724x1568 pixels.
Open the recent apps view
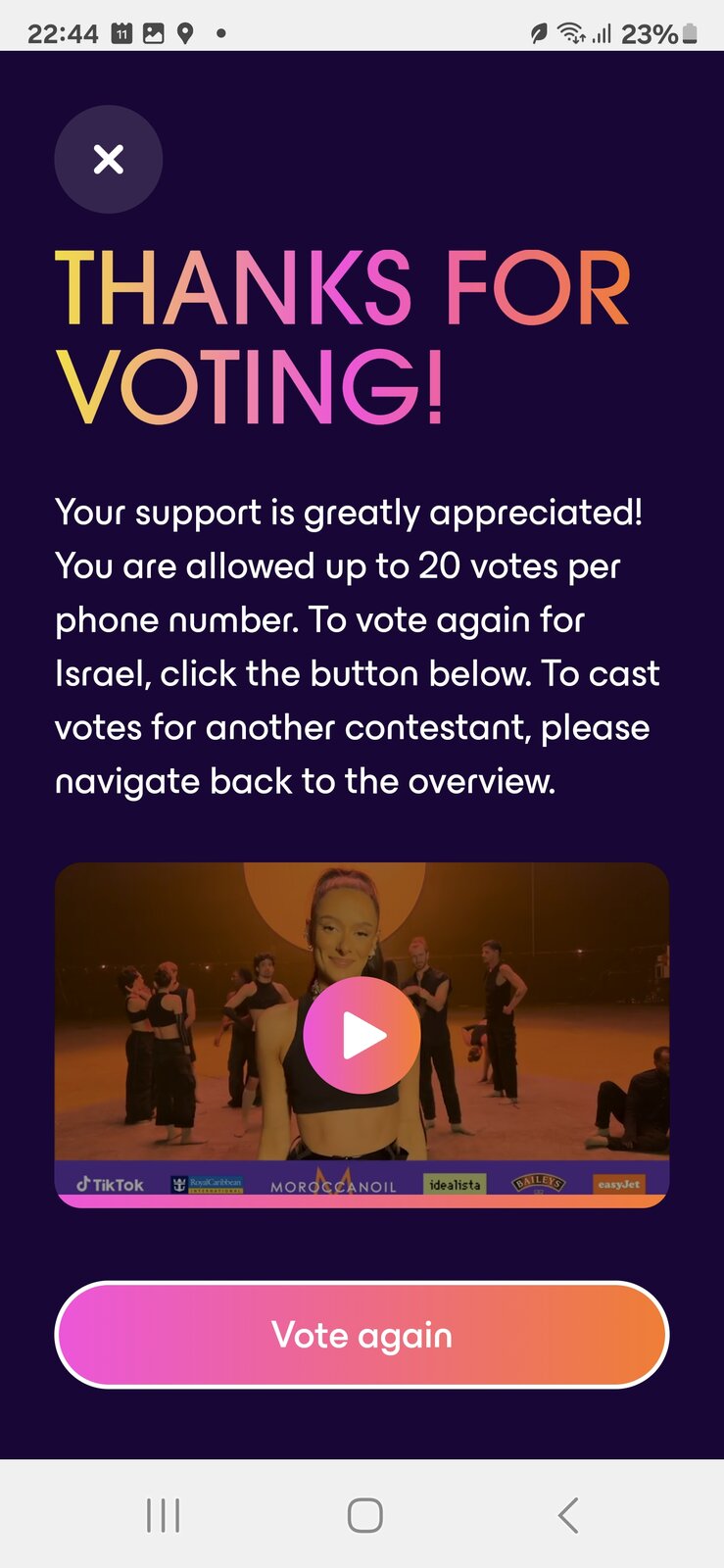[163, 1515]
